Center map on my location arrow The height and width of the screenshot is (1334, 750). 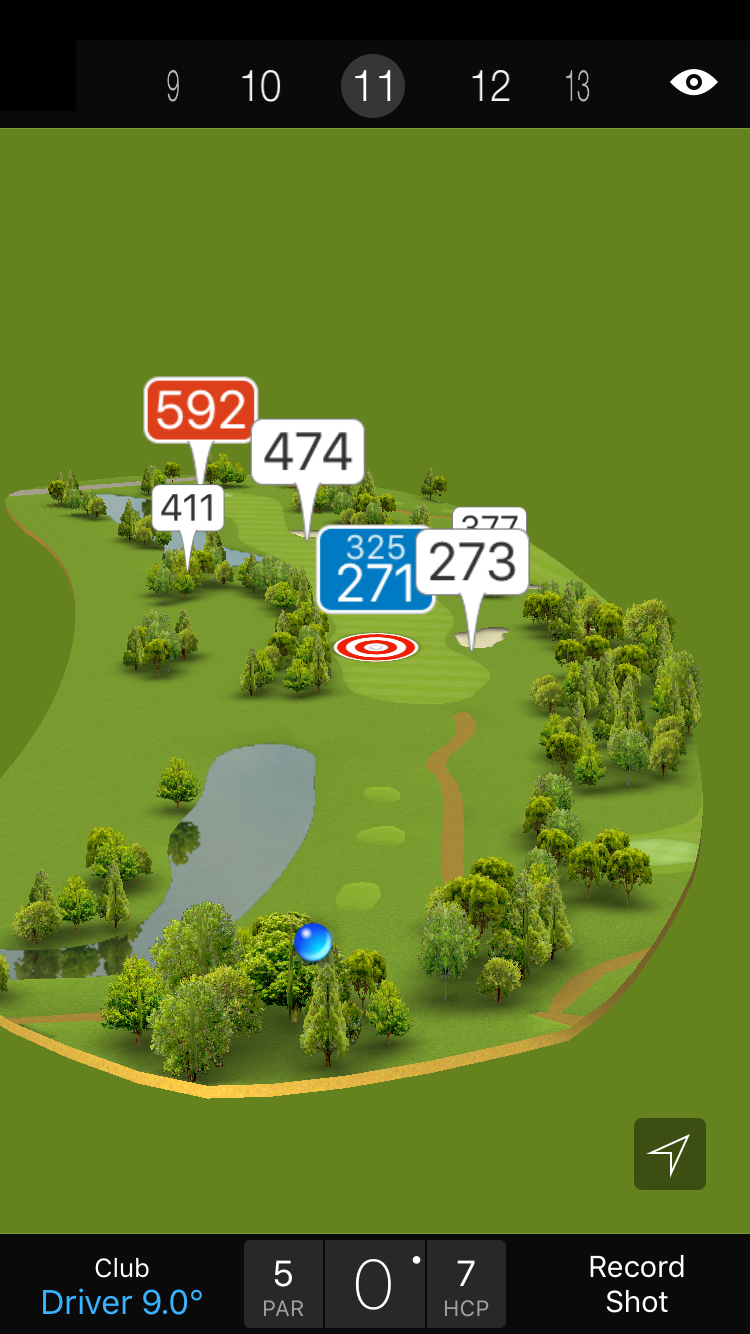pyautogui.click(x=669, y=1154)
